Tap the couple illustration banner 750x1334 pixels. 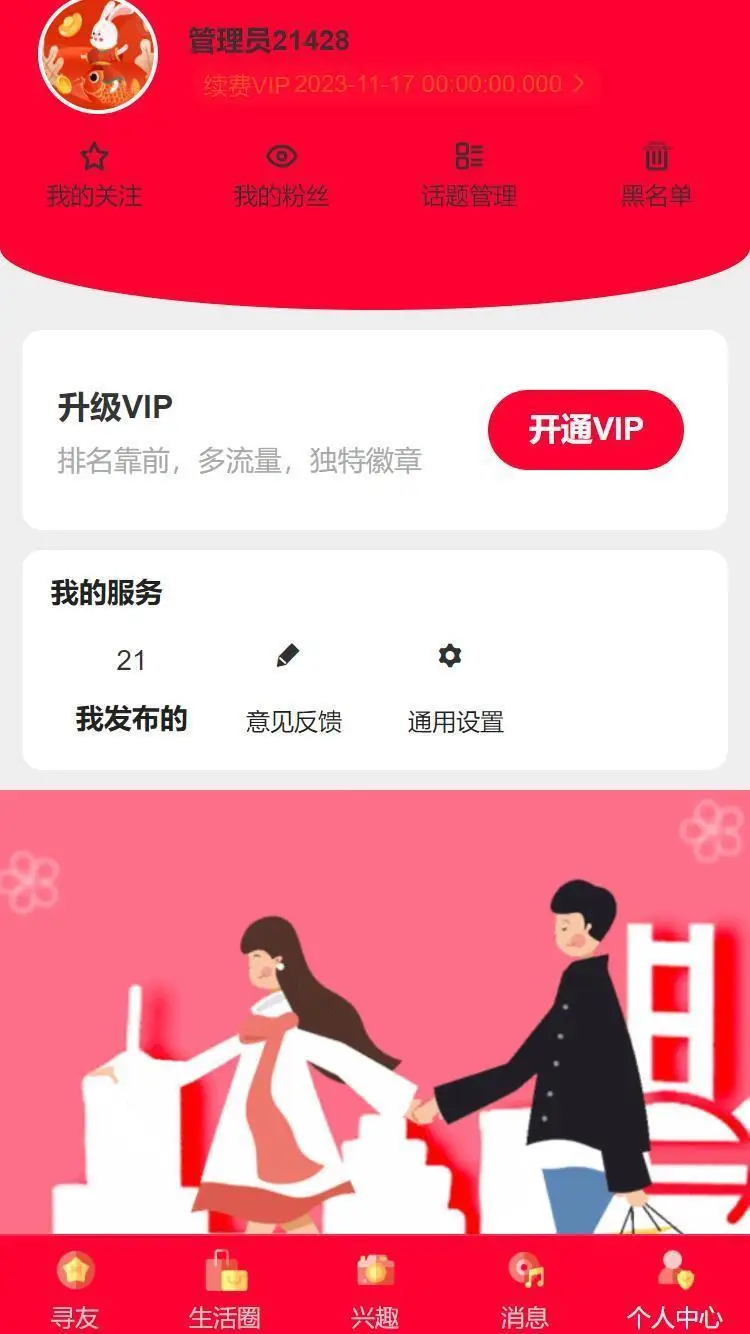pos(375,1010)
